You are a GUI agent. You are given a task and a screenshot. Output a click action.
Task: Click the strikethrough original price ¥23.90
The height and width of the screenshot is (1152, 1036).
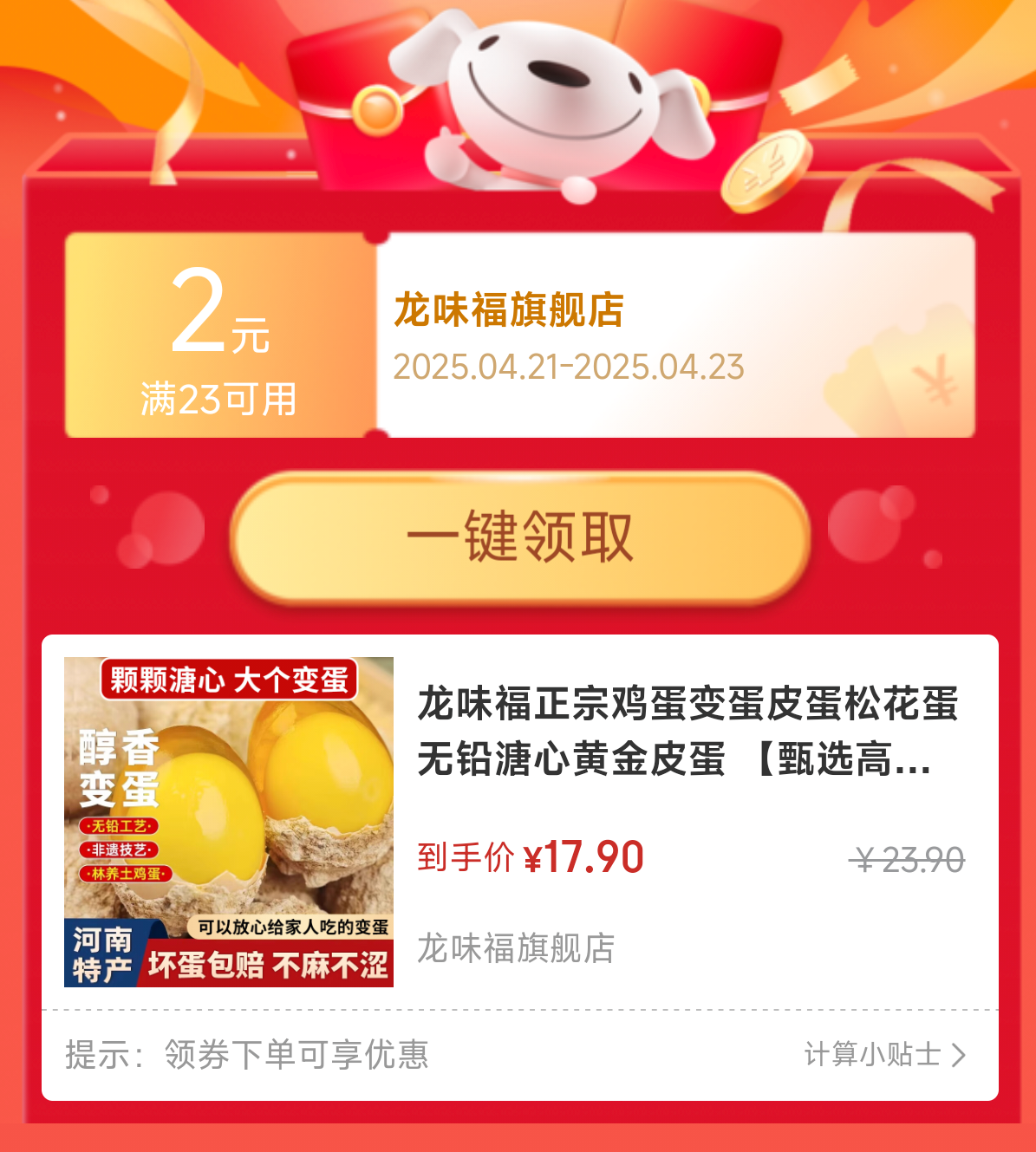tap(908, 856)
